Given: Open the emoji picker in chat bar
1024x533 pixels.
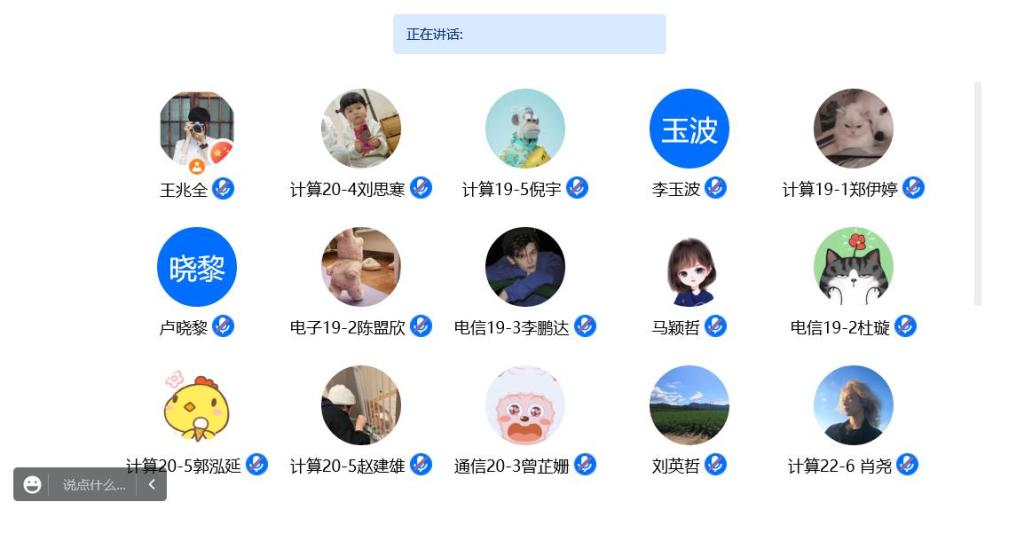Looking at the screenshot, I should (x=33, y=485).
